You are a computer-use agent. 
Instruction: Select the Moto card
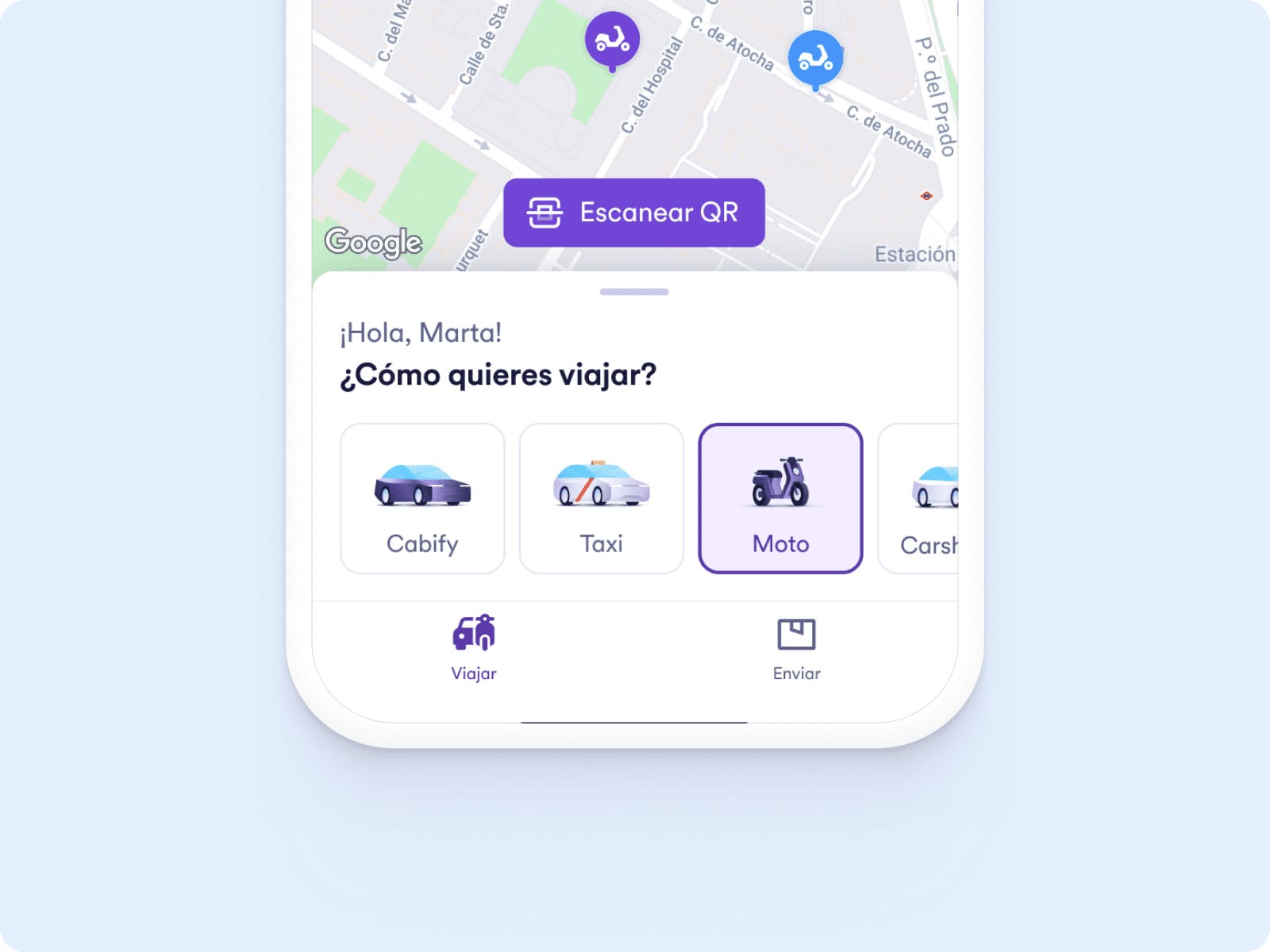tap(780, 498)
